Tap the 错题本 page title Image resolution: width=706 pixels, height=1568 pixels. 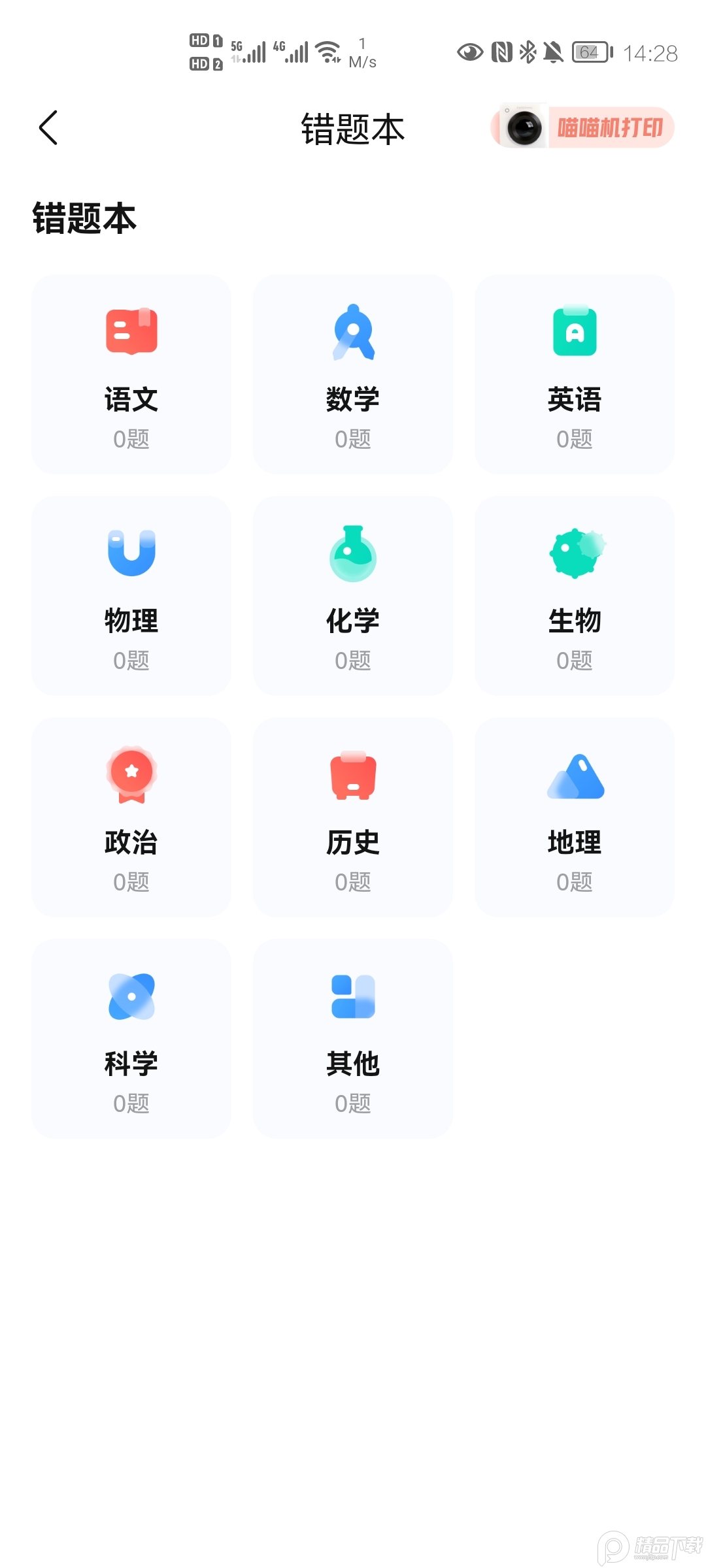(x=352, y=129)
